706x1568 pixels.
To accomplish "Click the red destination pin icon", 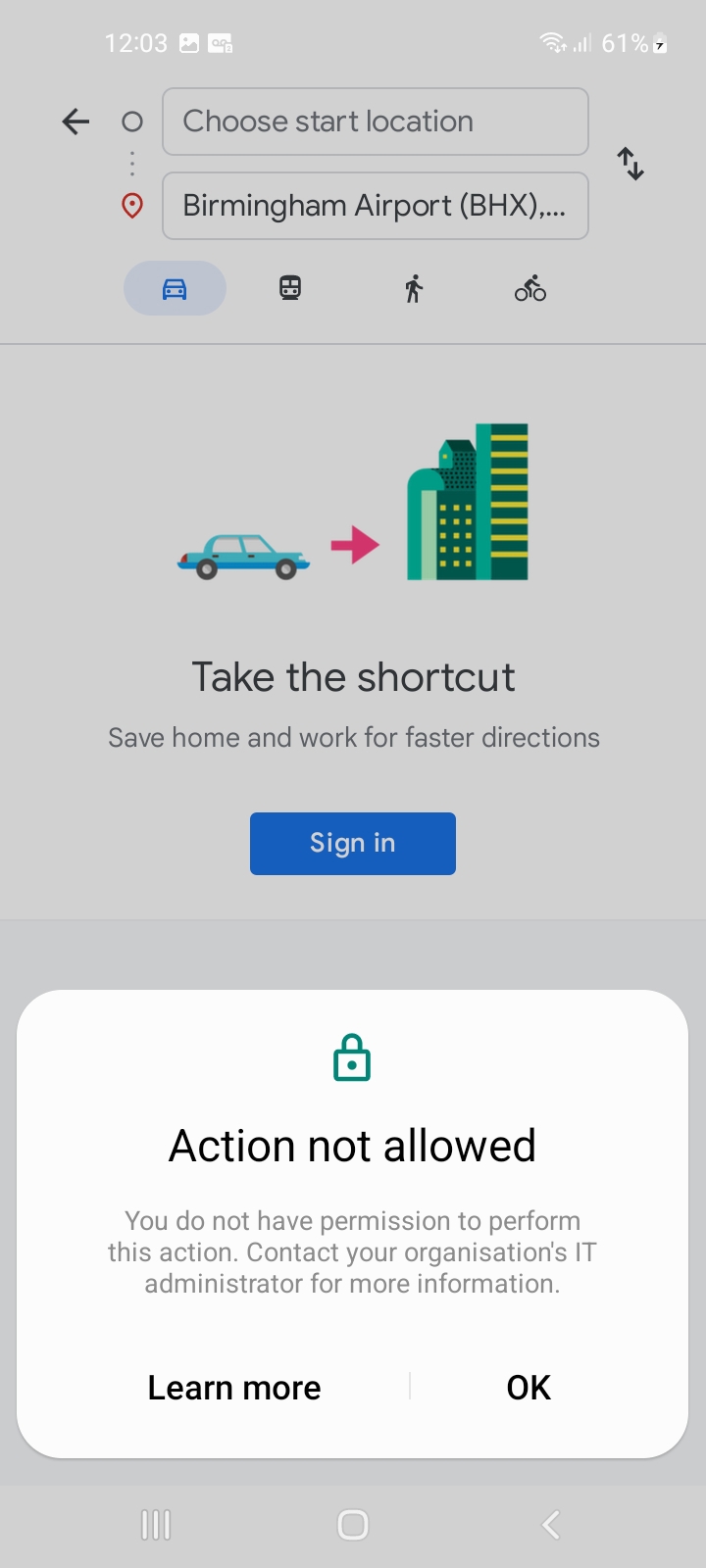I will [x=131, y=205].
